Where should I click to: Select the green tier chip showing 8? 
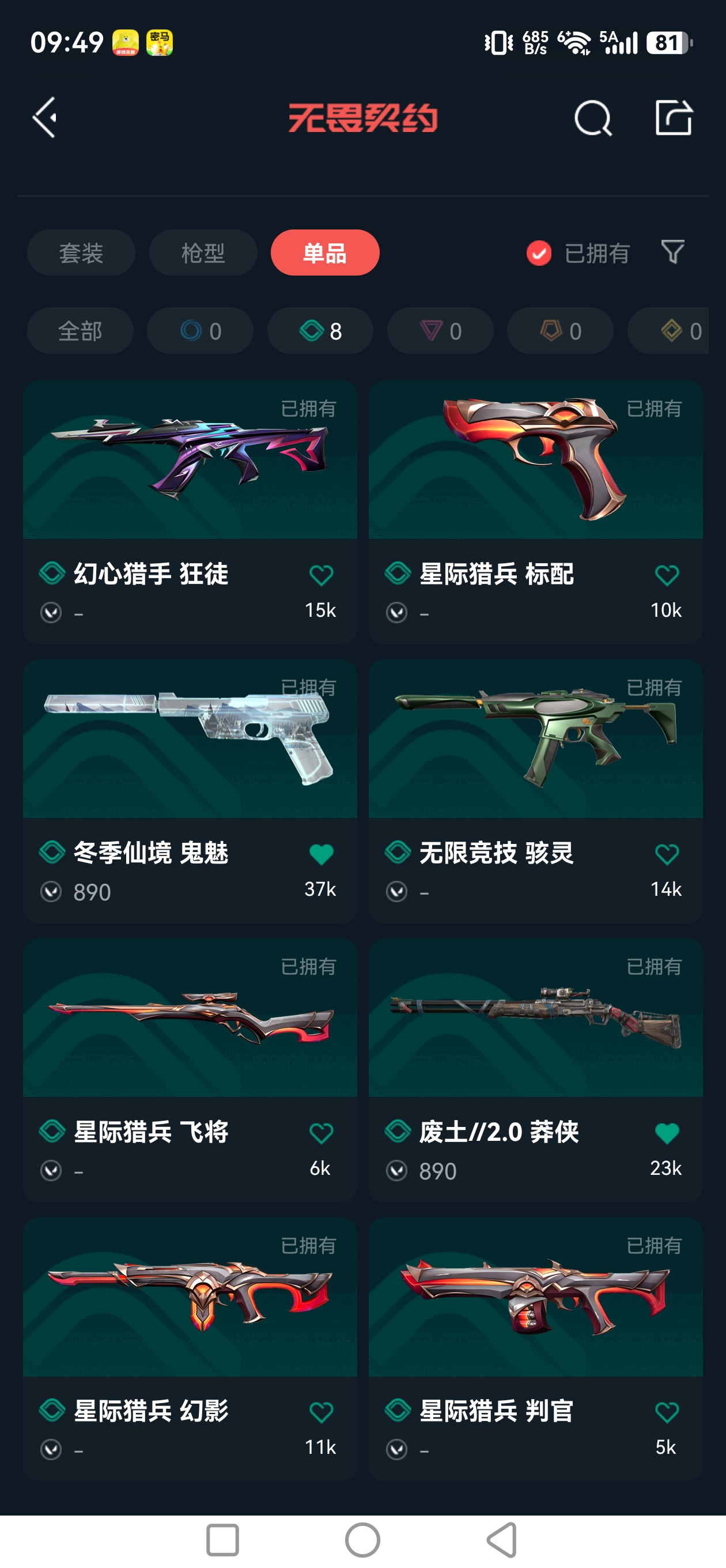pyautogui.click(x=320, y=330)
